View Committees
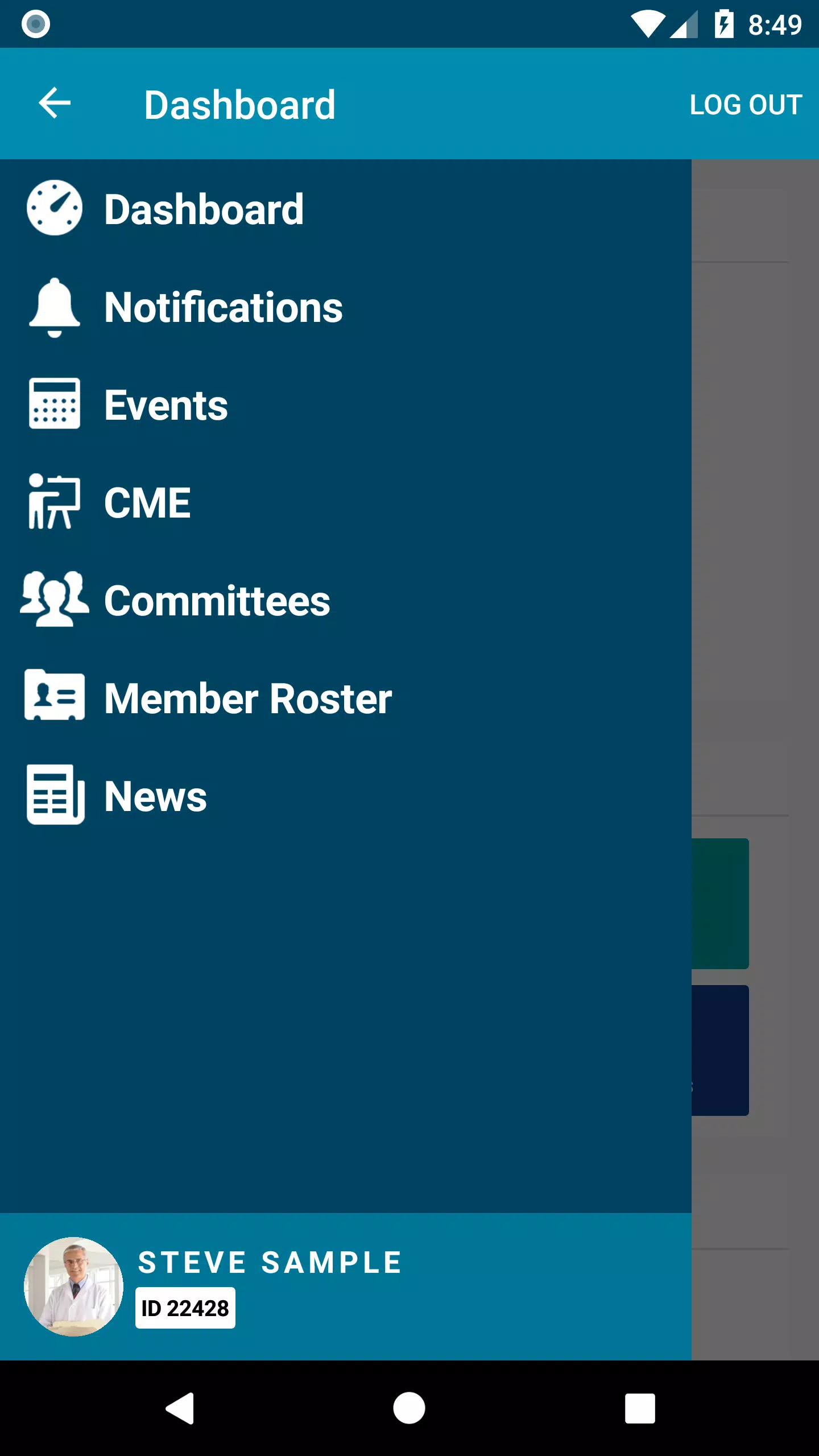819x1456 pixels. click(x=346, y=601)
